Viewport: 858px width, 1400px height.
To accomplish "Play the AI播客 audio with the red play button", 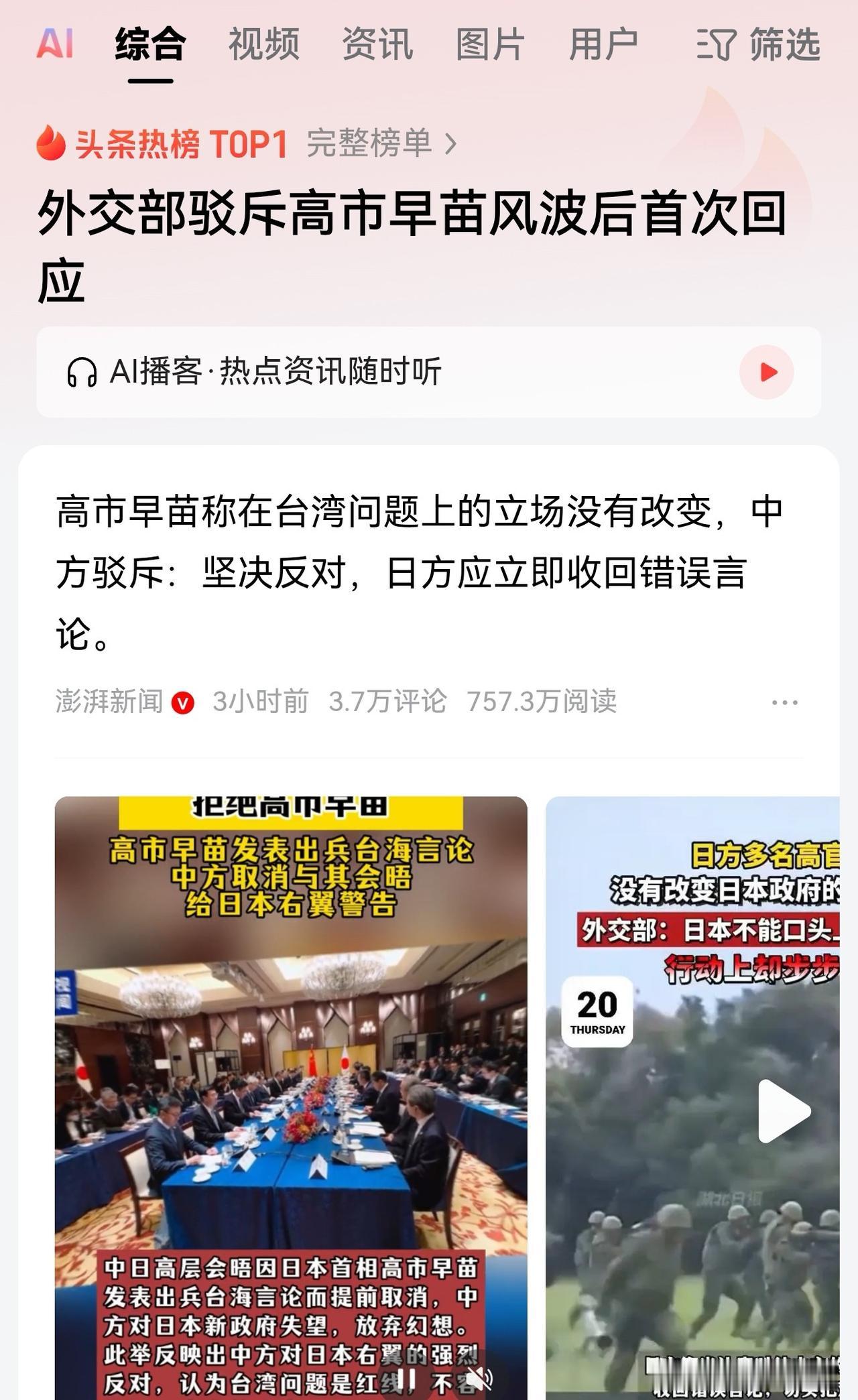I will pos(765,373).
